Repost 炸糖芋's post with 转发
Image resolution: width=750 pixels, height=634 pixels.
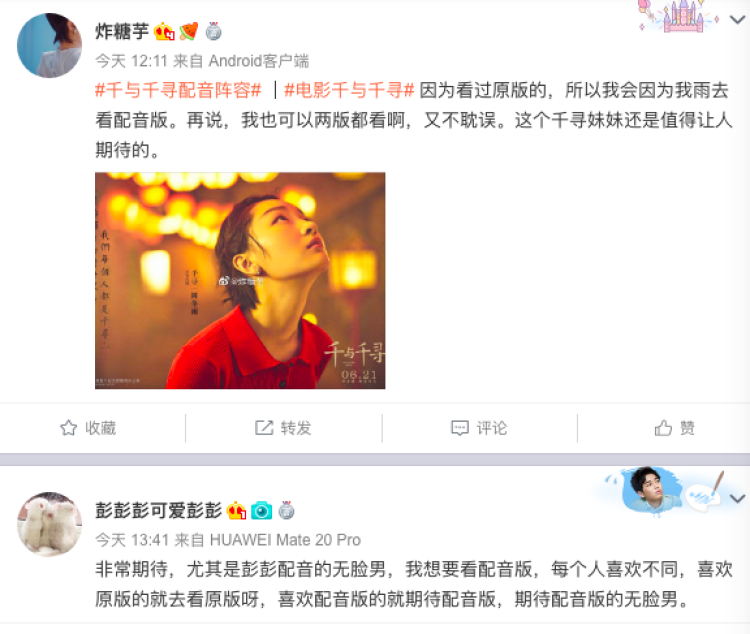(x=283, y=428)
